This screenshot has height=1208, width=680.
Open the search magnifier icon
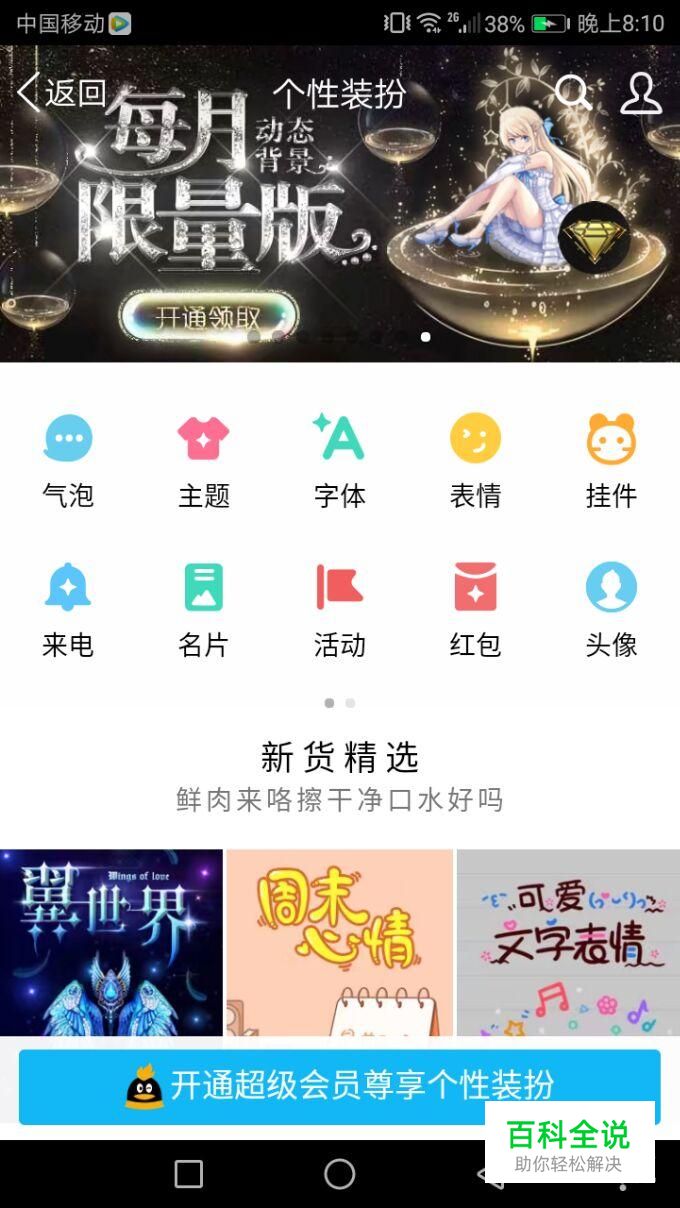pos(572,93)
